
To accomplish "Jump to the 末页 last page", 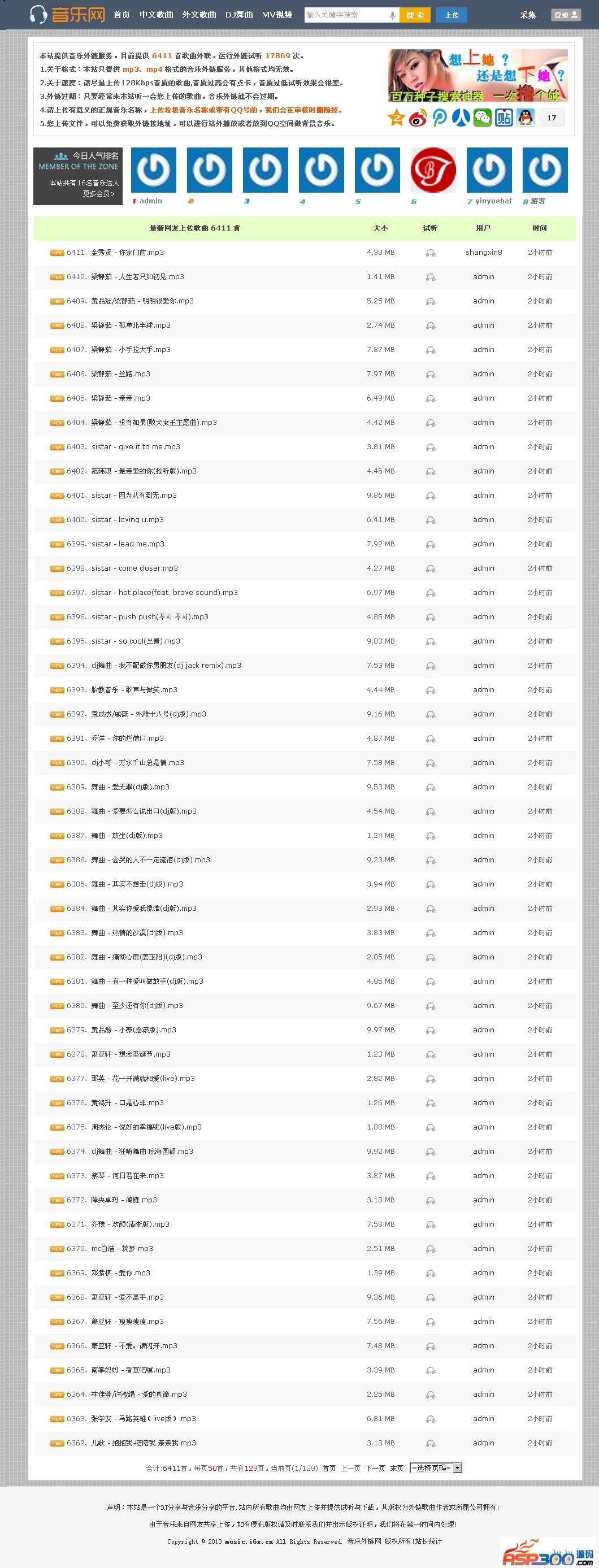I will click(x=396, y=1468).
